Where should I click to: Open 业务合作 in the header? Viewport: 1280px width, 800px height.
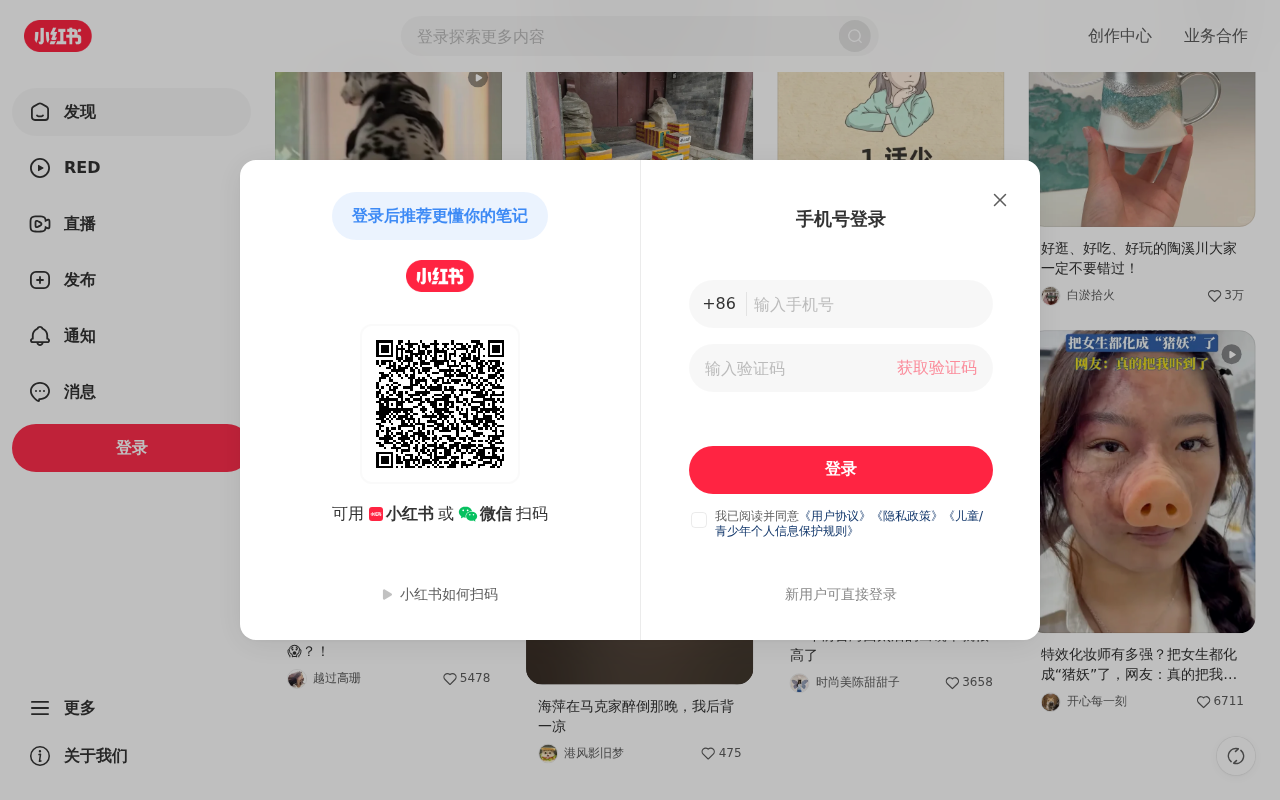(1216, 36)
